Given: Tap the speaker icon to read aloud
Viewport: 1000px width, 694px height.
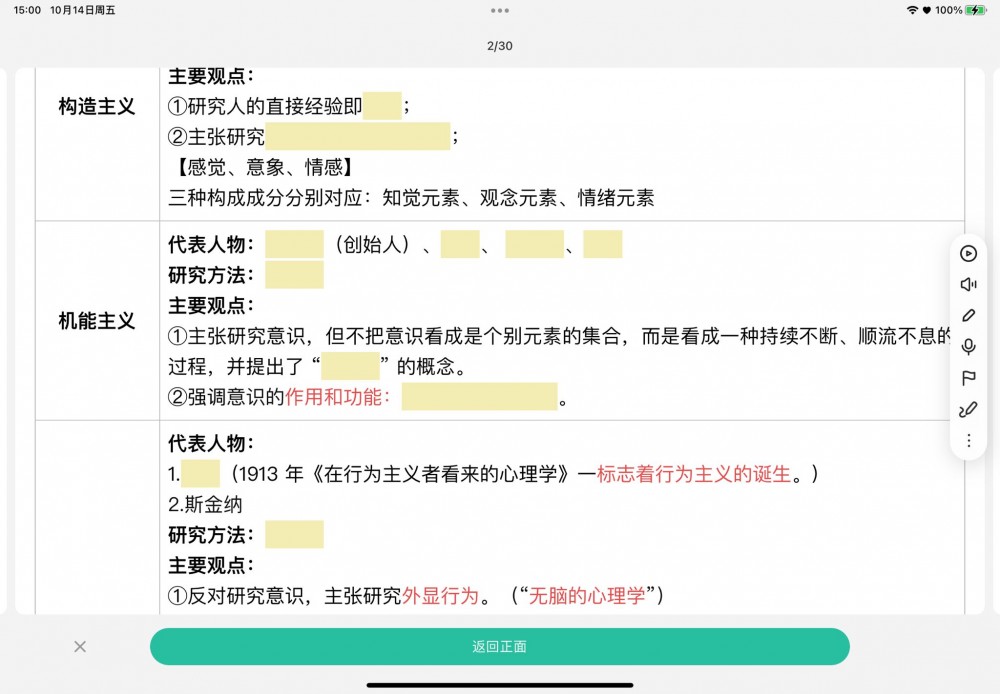Looking at the screenshot, I should (x=968, y=285).
